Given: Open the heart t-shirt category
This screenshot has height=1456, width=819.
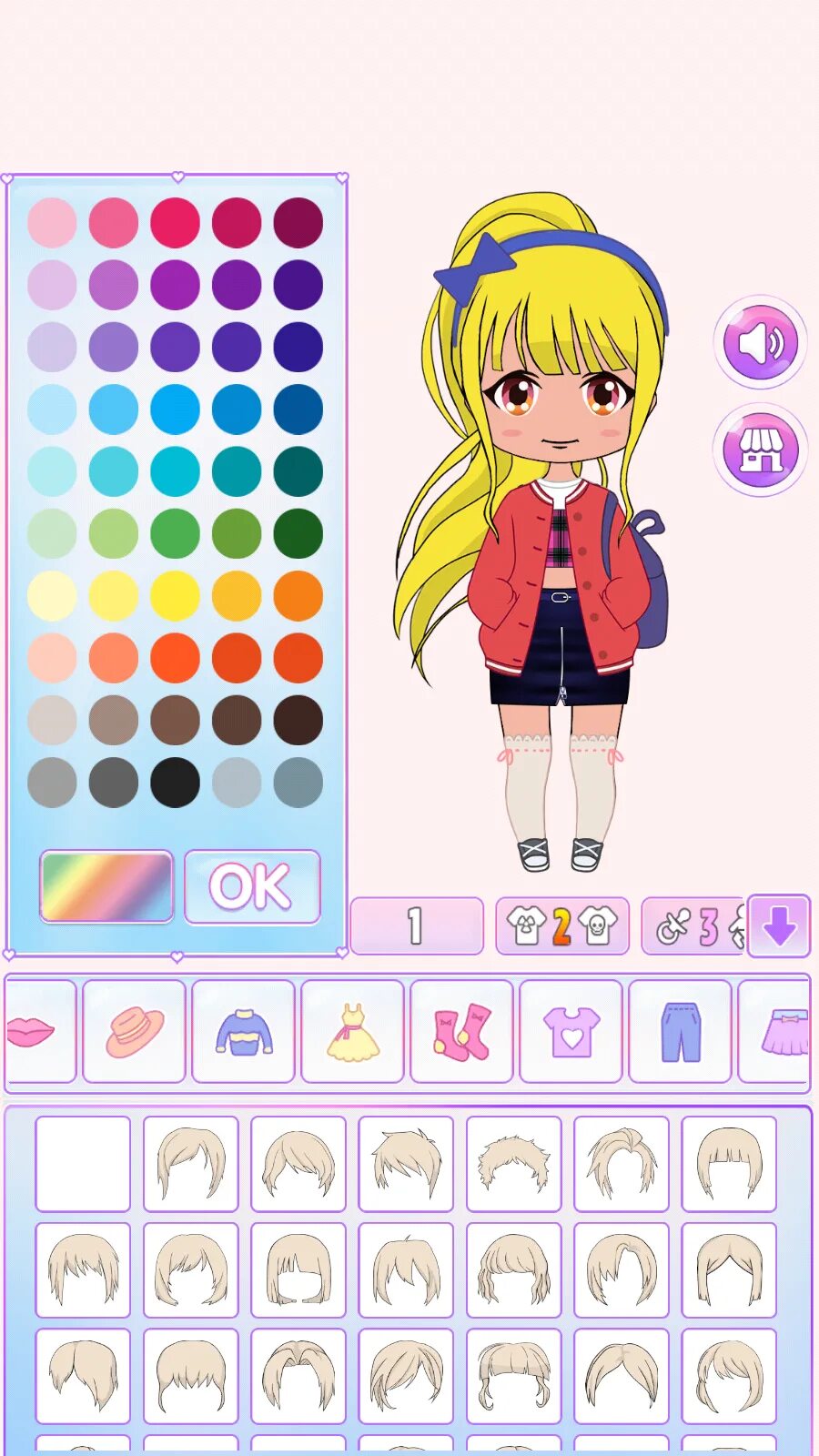Looking at the screenshot, I should tap(571, 1031).
